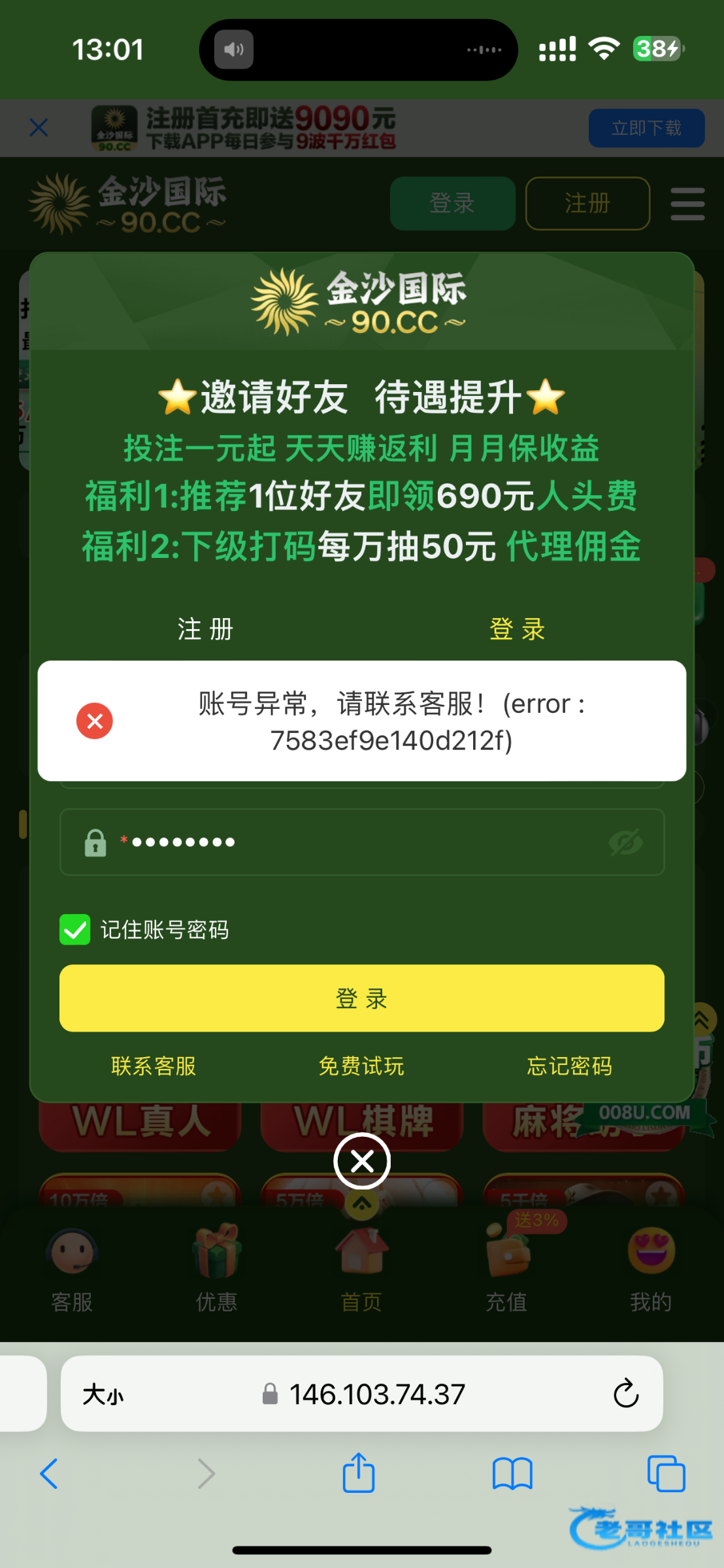The height and width of the screenshot is (1568, 724).
Task: Go back in Safari browser
Action: point(49,1474)
